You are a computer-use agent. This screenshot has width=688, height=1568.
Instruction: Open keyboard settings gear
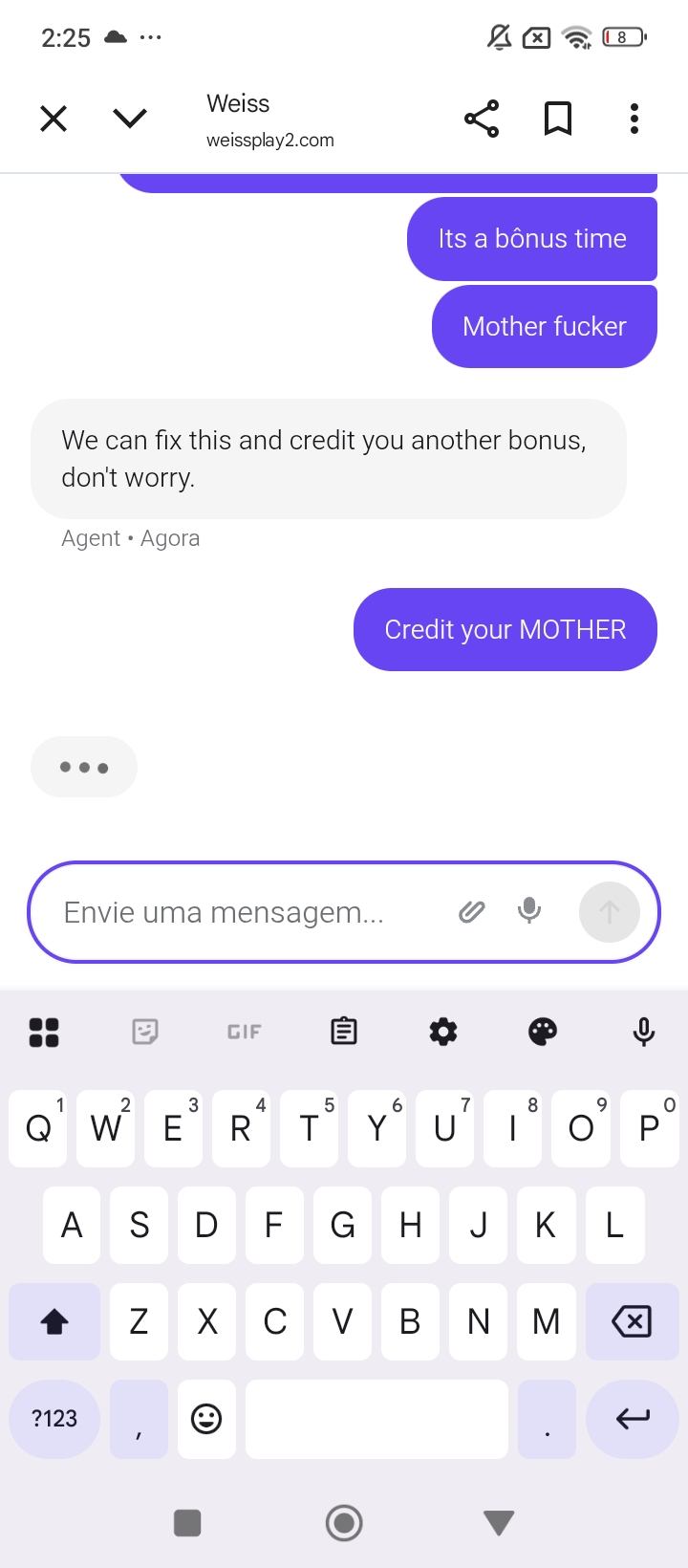(x=443, y=1032)
